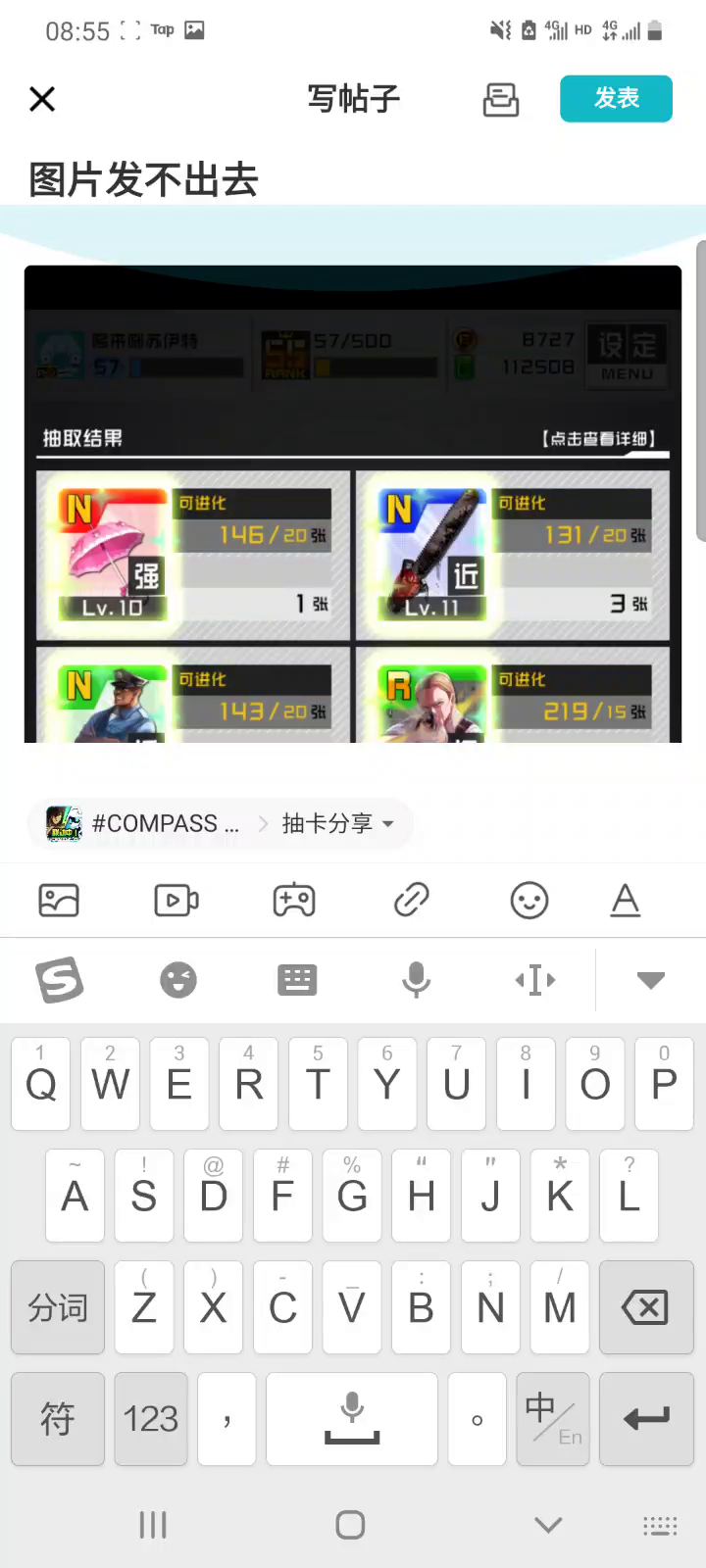
Task: Switch keyboard between 中 and En
Action: [553, 1419]
